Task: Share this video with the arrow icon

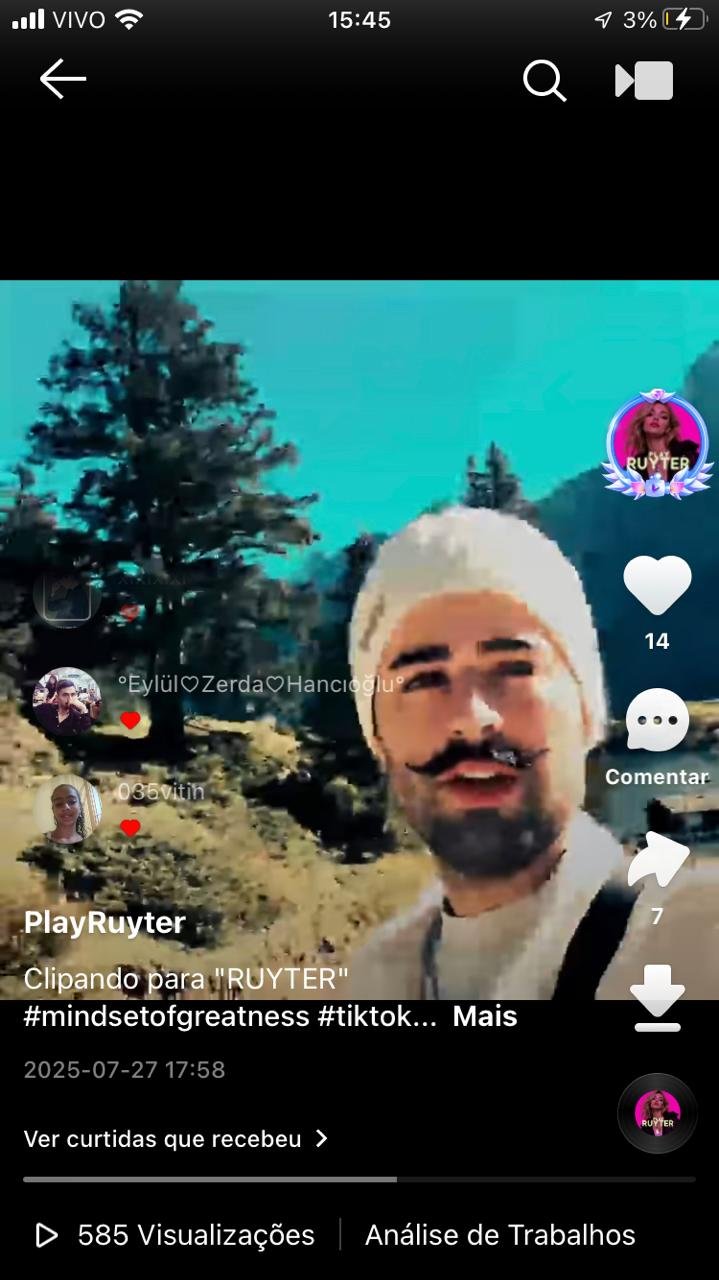Action: click(657, 861)
